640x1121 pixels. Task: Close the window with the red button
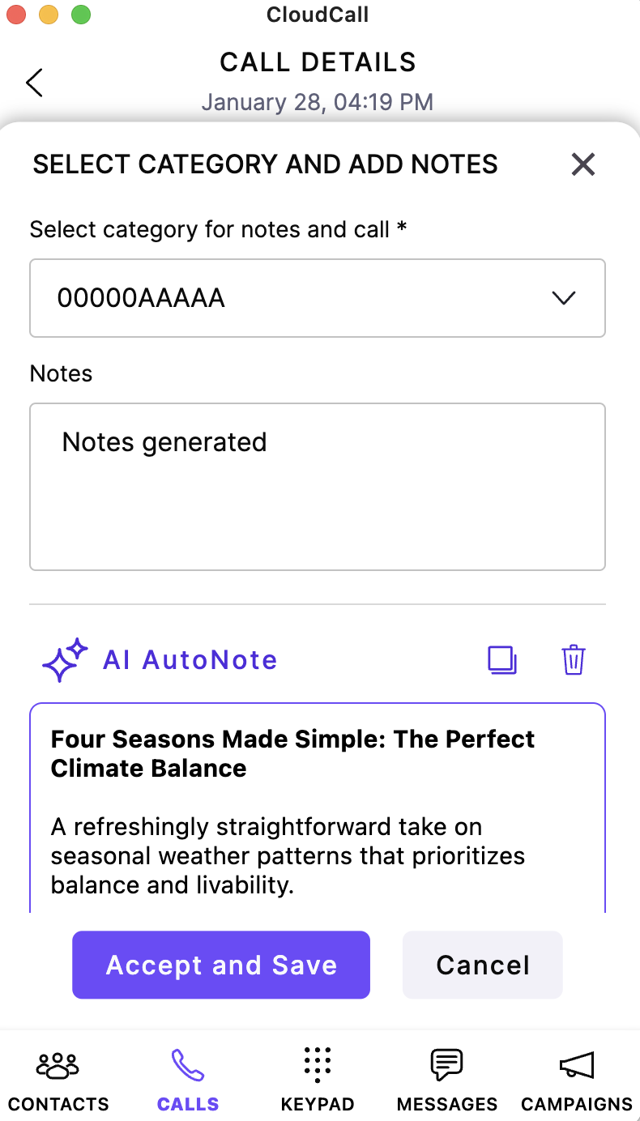(x=14, y=14)
